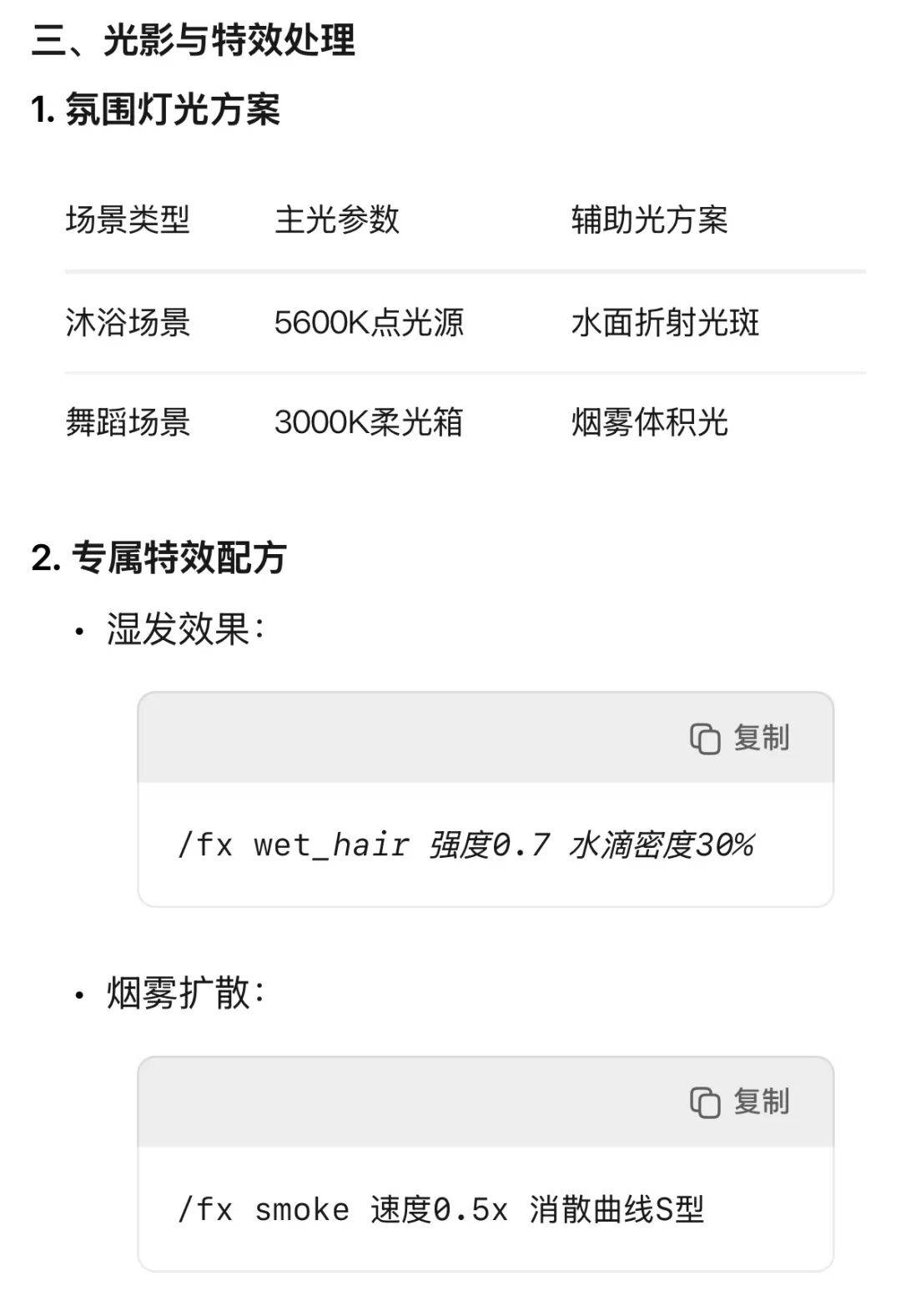Copy the wet_hair effect code block
This screenshot has width=901, height=1316.
point(740,739)
